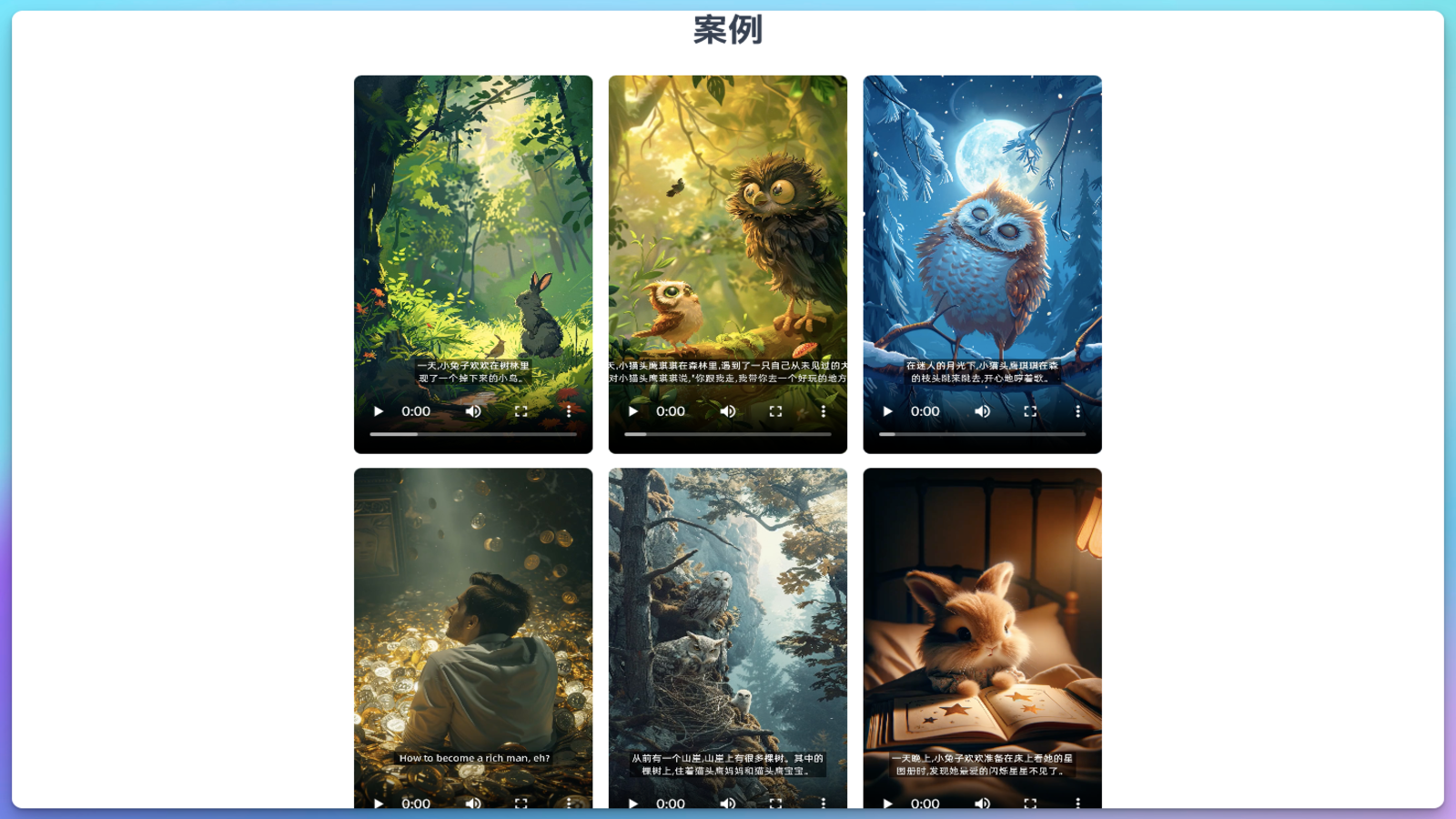The image size is (1456, 819).
Task: Open more options on bunny reading video
Action: [1078, 803]
